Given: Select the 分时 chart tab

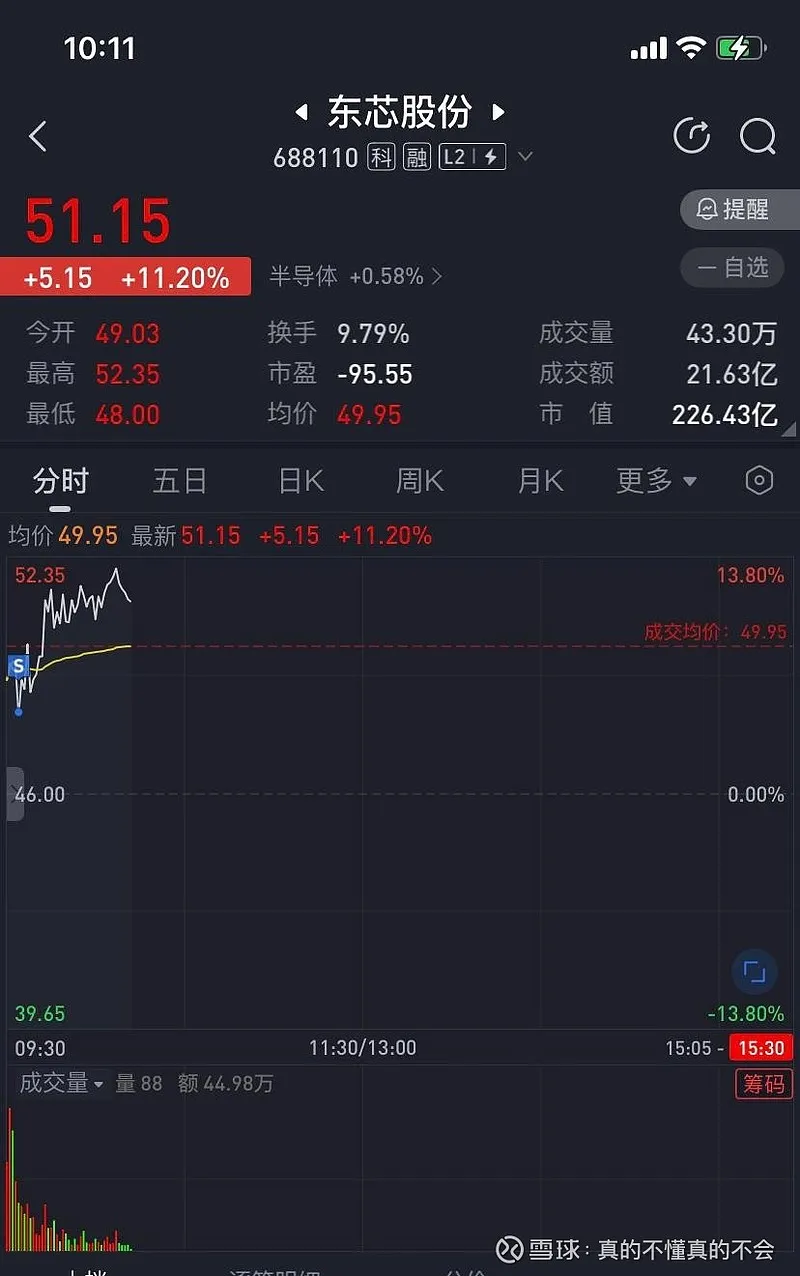Looking at the screenshot, I should 61,481.
